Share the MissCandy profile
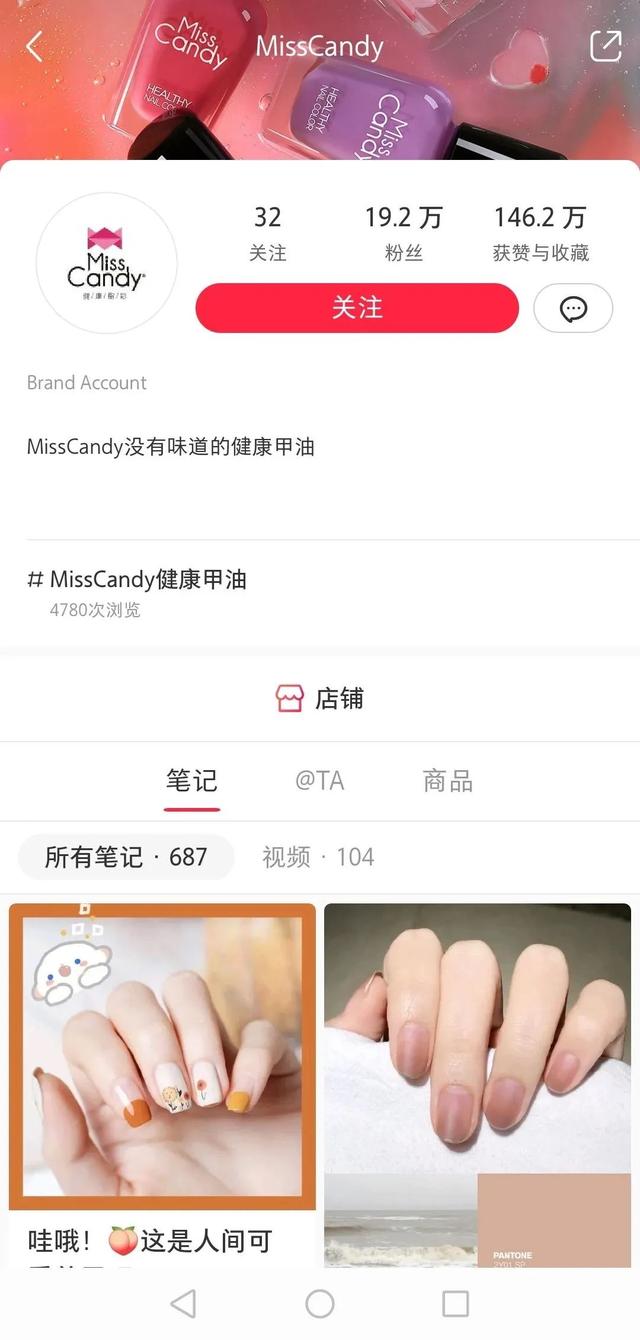Image resolution: width=640 pixels, height=1340 pixels. (605, 46)
